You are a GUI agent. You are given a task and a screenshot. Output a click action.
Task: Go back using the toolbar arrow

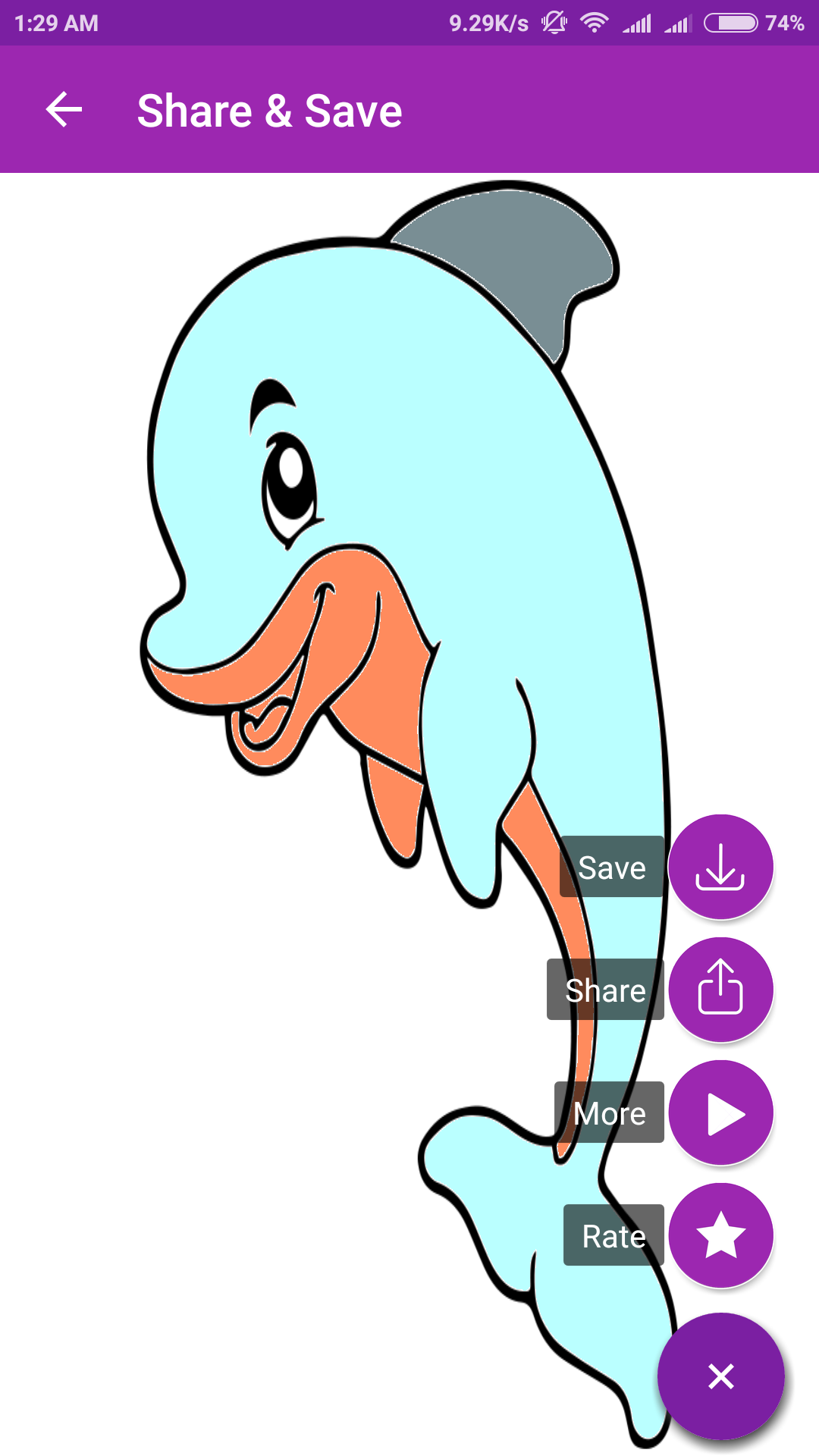pos(64,110)
